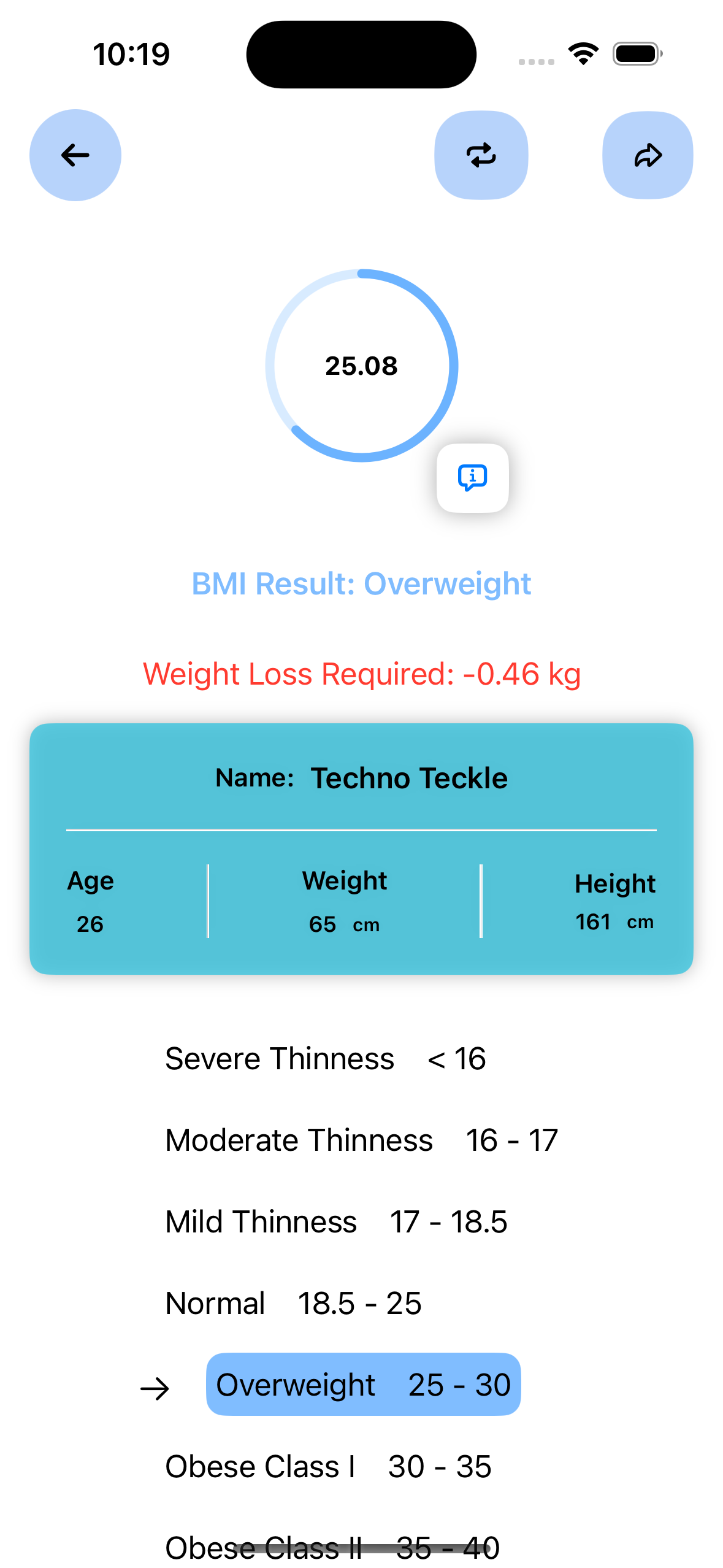Expand the Moderate Thinness category entry
Viewport: 723px width, 1568px height.
(360, 1140)
